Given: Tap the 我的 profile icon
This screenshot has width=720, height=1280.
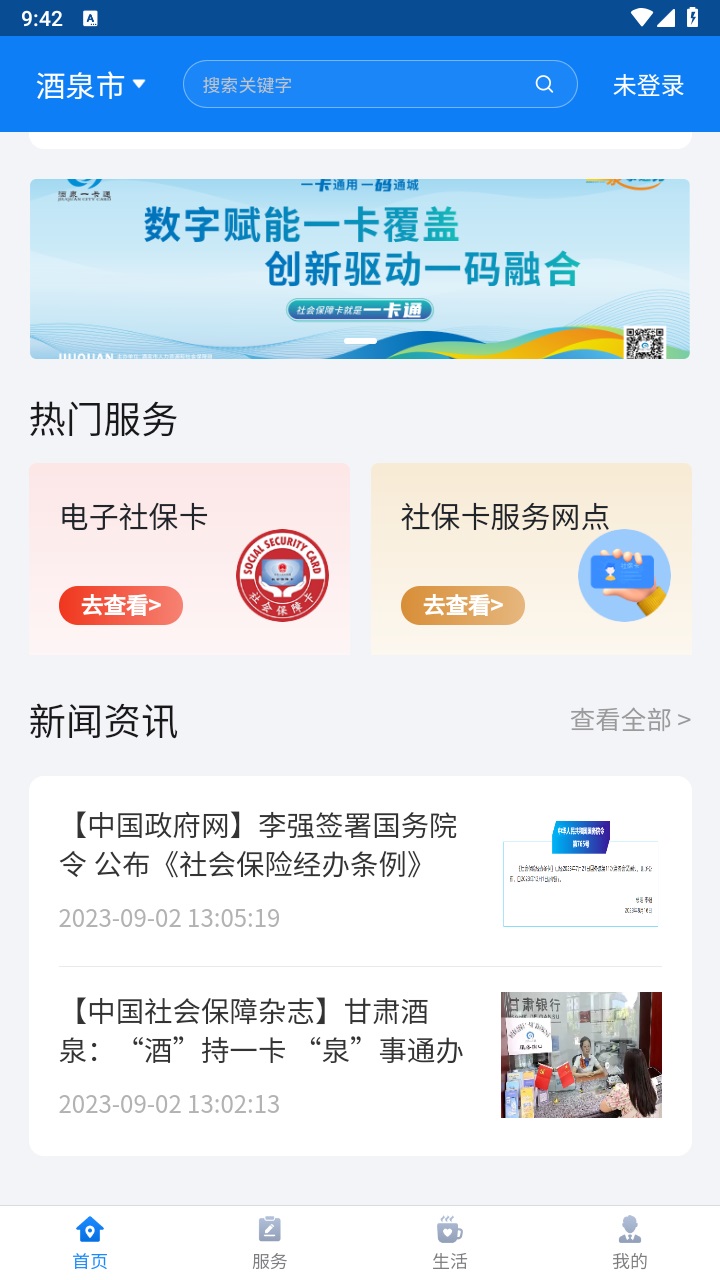Looking at the screenshot, I should [630, 1229].
